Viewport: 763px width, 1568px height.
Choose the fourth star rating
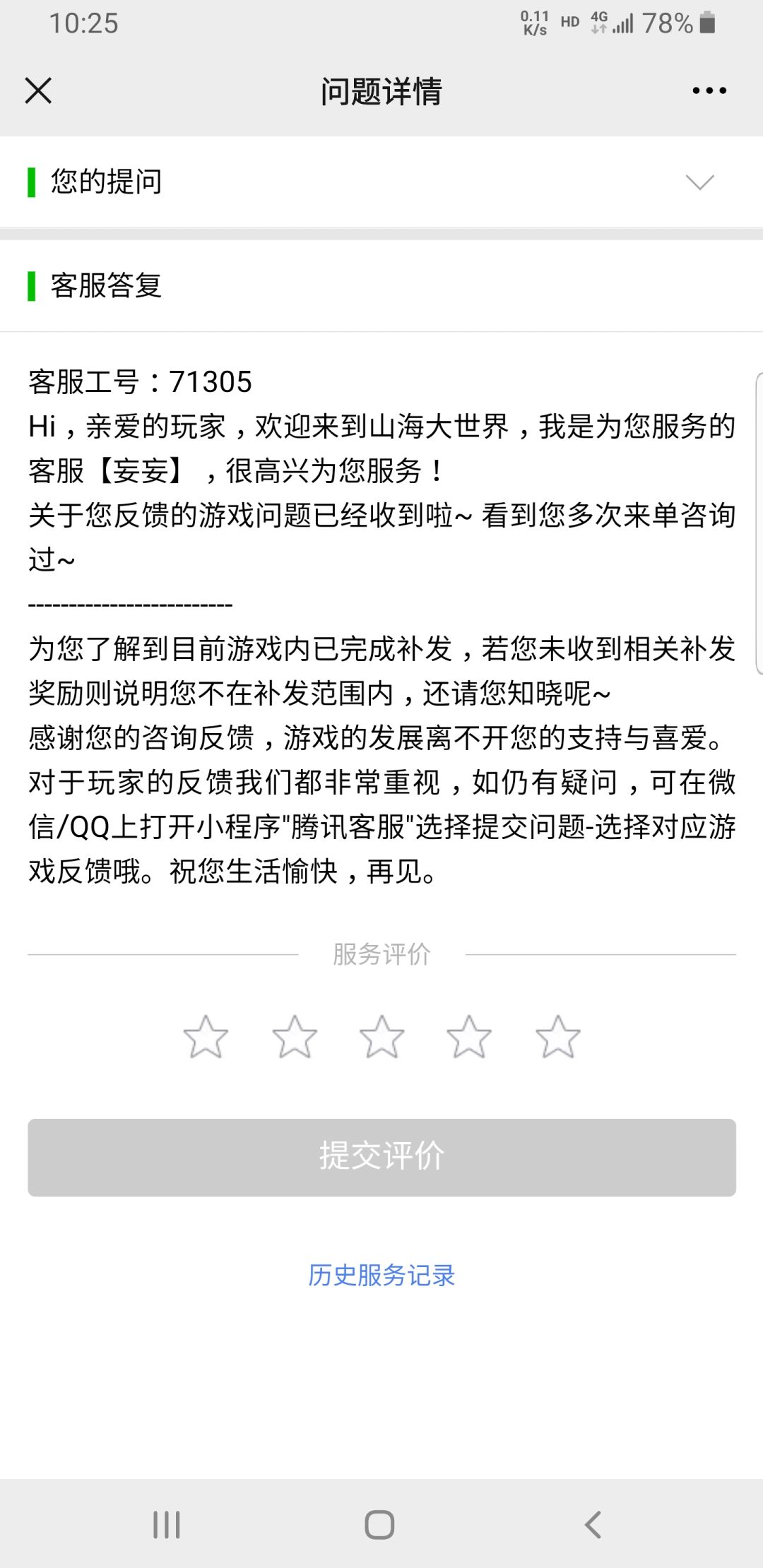coord(469,1036)
